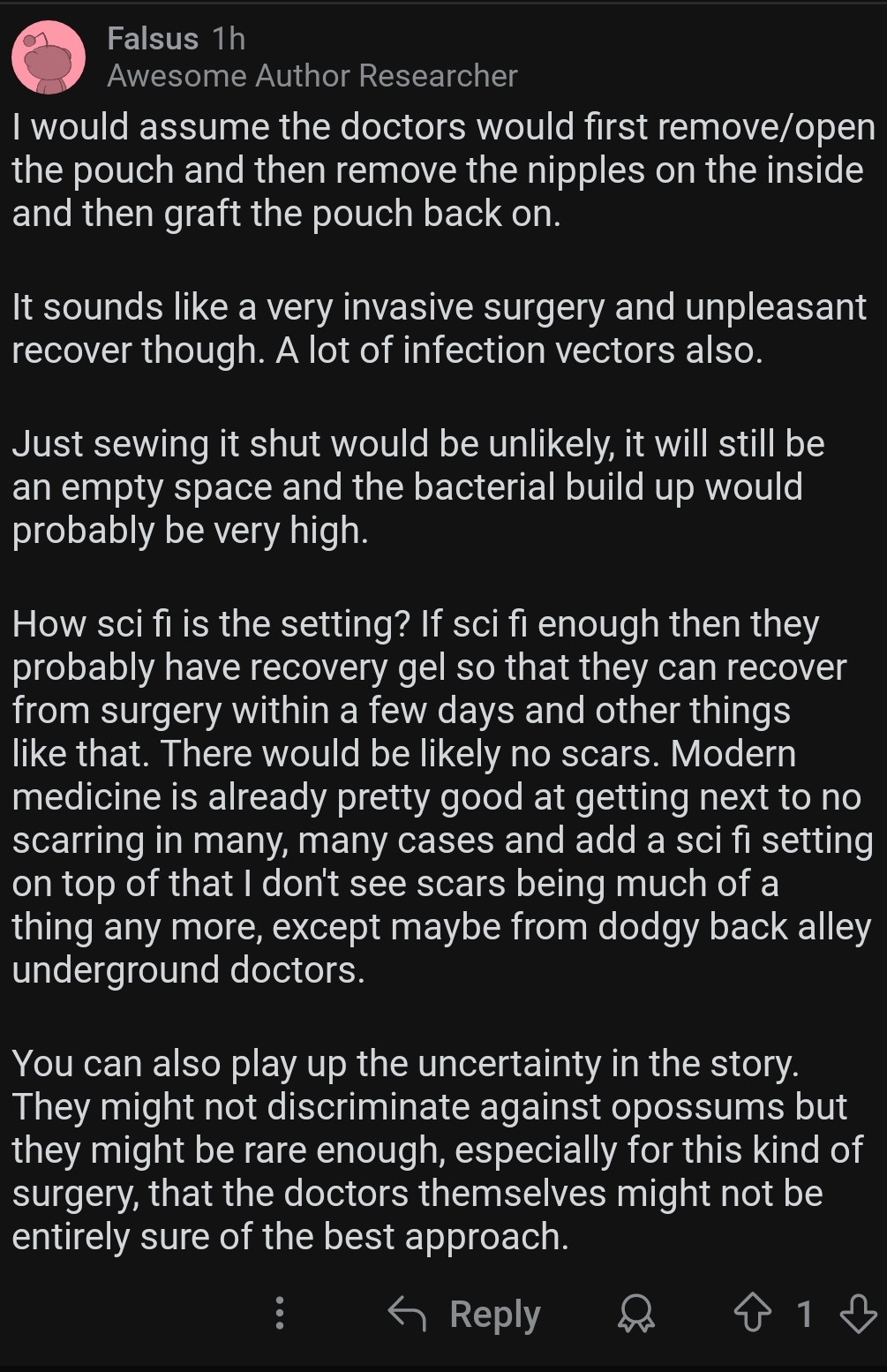The image size is (887, 1372).
Task: Open the comment's three-dot overflow menu
Action: 280,1313
